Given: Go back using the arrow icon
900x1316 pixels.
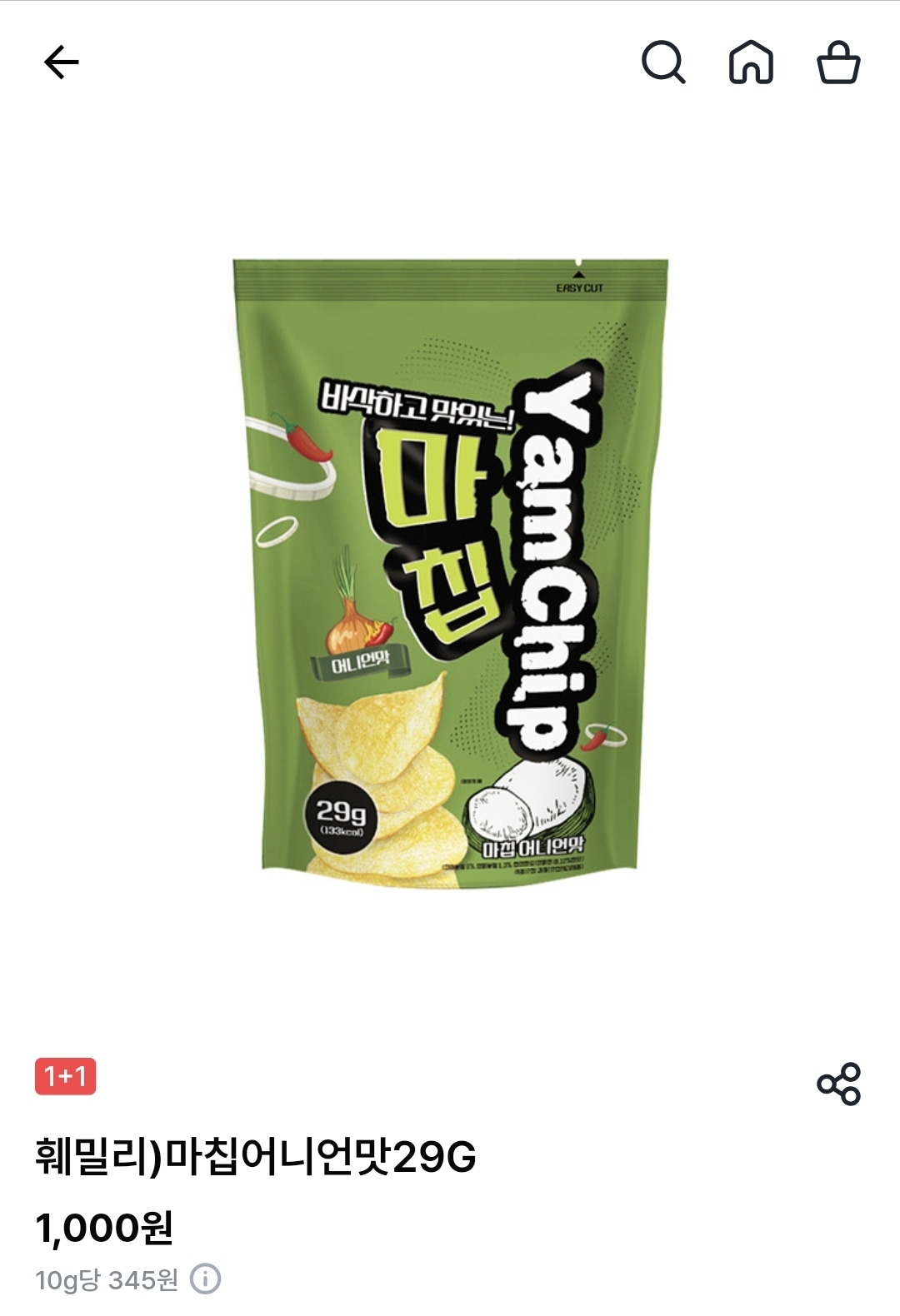Looking at the screenshot, I should click(61, 62).
